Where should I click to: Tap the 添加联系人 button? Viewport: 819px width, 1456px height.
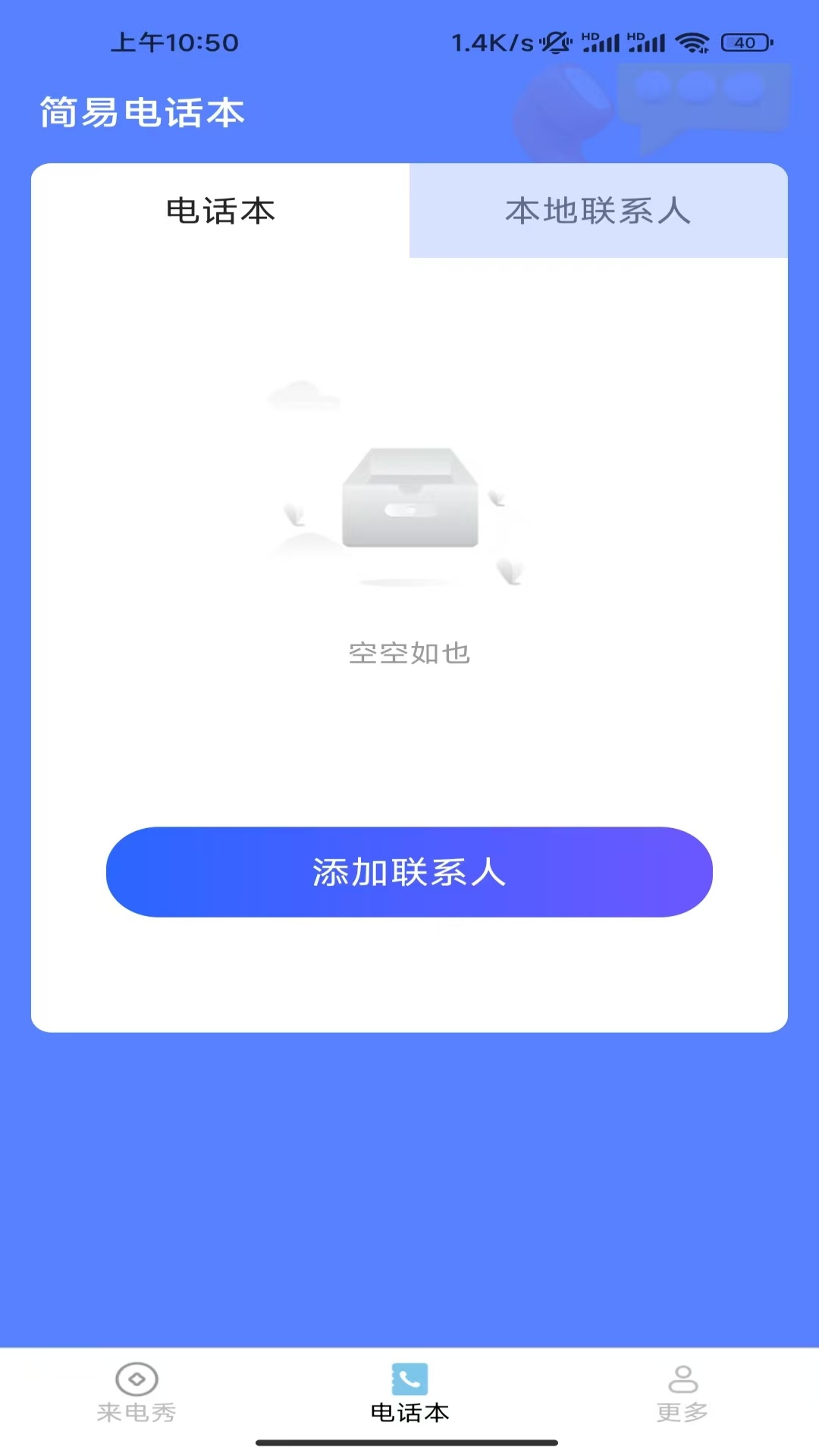[x=409, y=874]
